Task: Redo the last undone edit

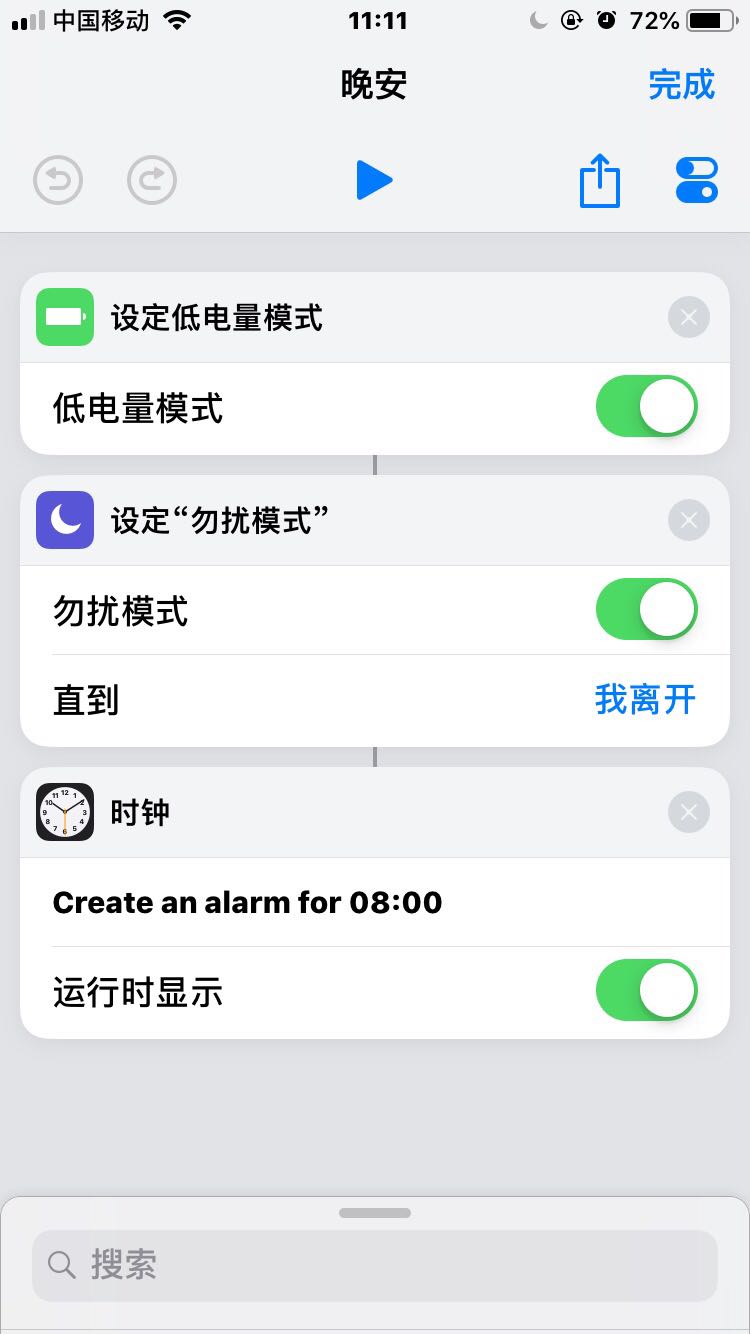Action: [152, 181]
